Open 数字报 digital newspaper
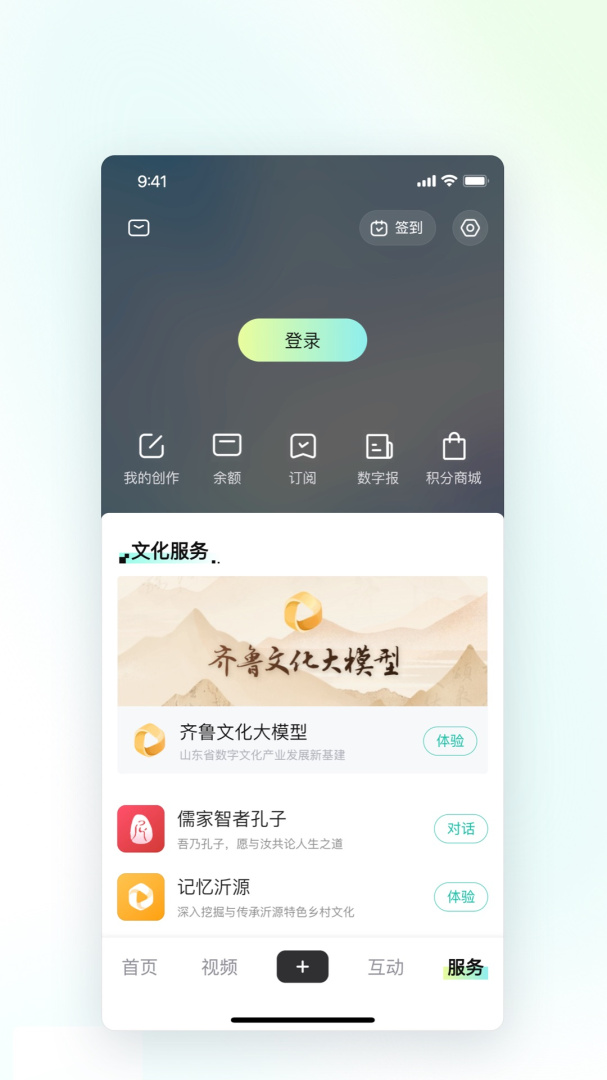Image resolution: width=607 pixels, height=1080 pixels. click(x=378, y=458)
